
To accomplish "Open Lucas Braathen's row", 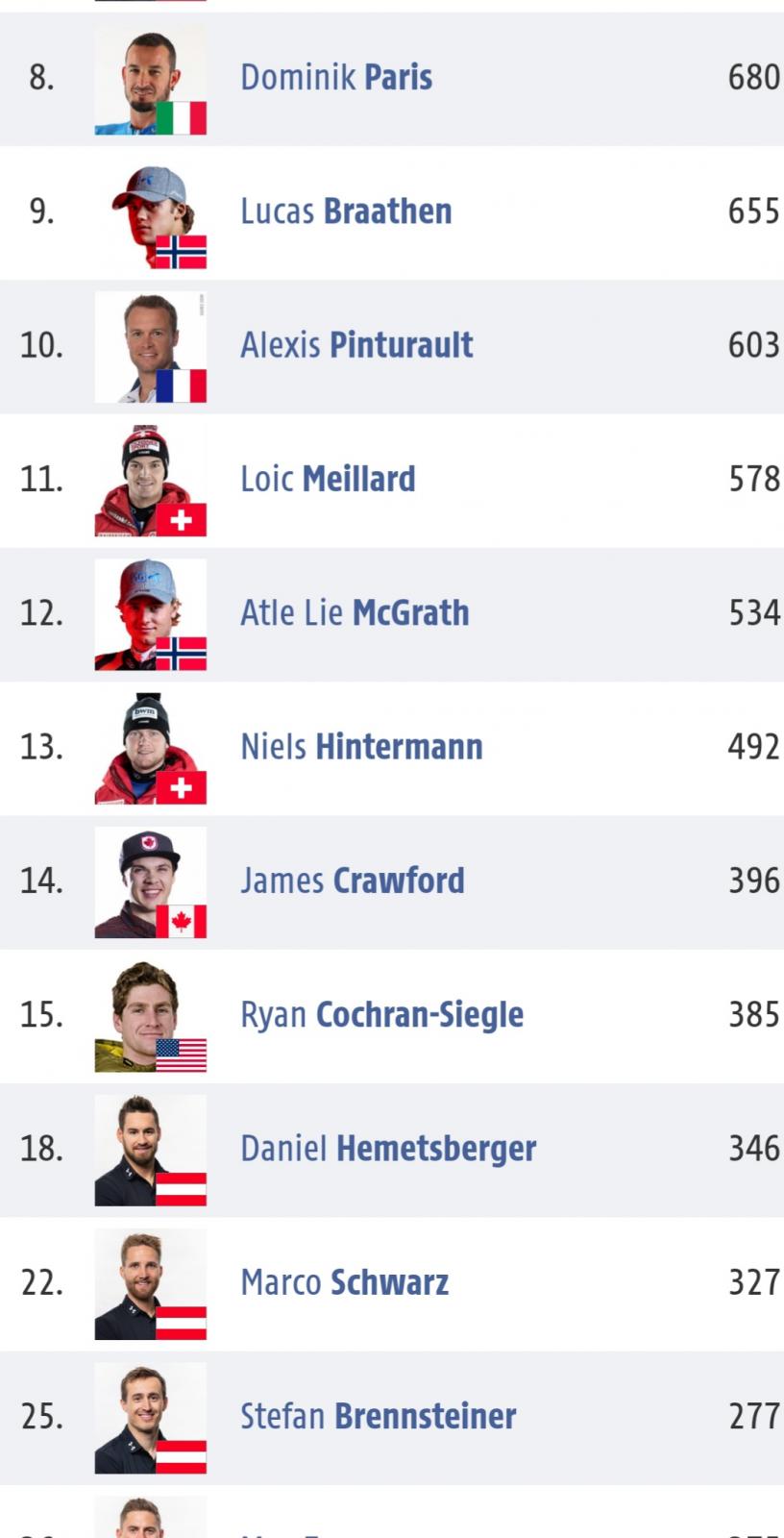I will point(392,212).
